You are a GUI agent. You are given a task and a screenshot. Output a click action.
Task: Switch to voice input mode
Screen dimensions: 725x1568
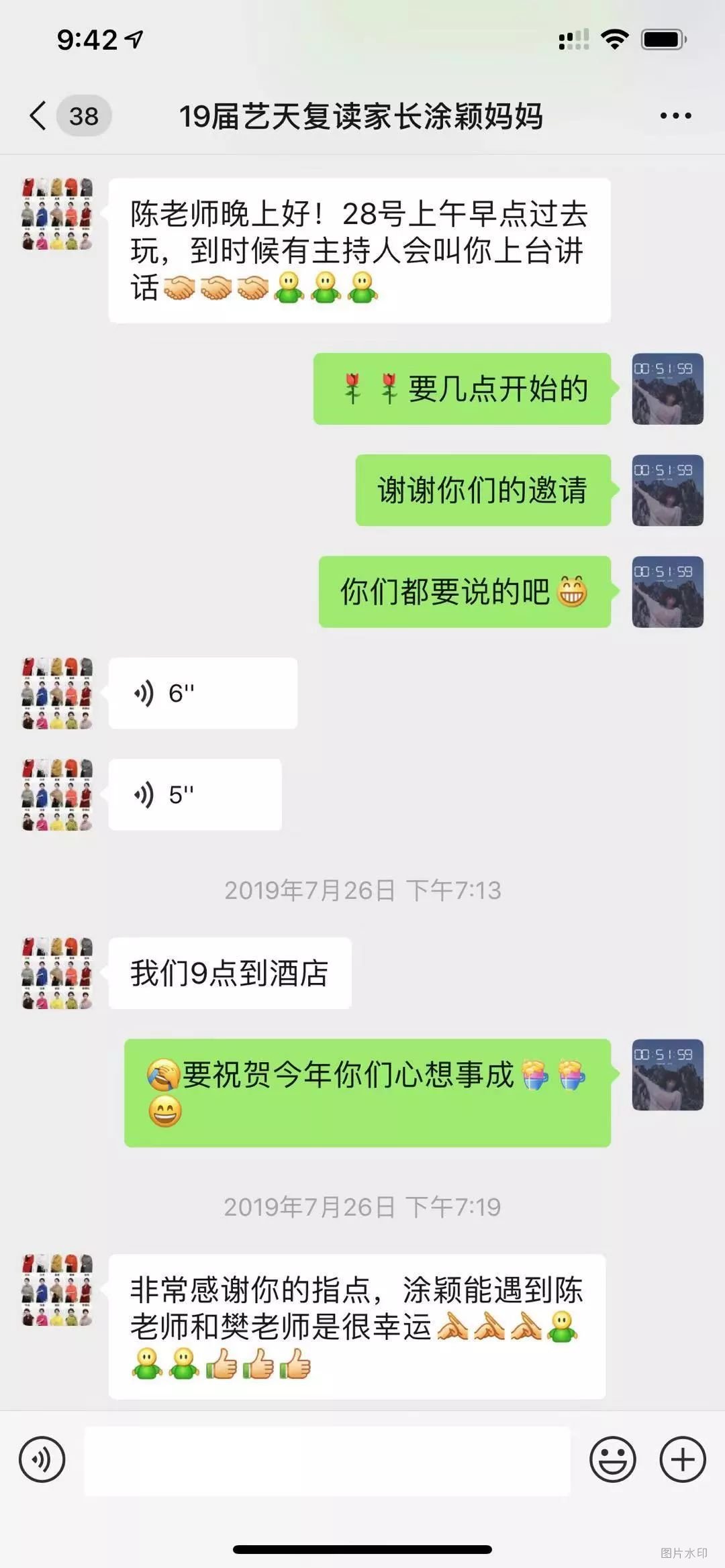[42, 1459]
